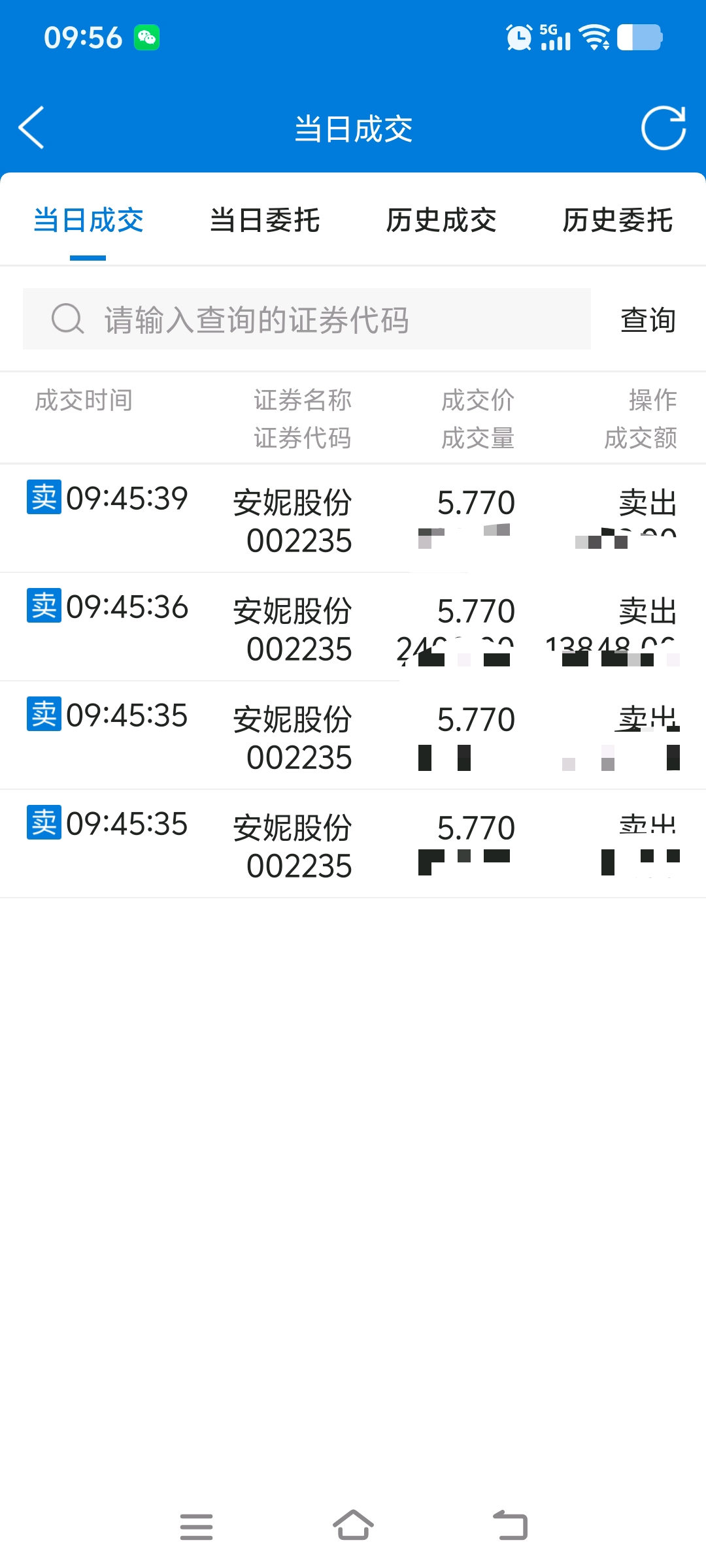The height and width of the screenshot is (1568, 706).
Task: Open recent apps from navigation bar
Action: tap(196, 1526)
